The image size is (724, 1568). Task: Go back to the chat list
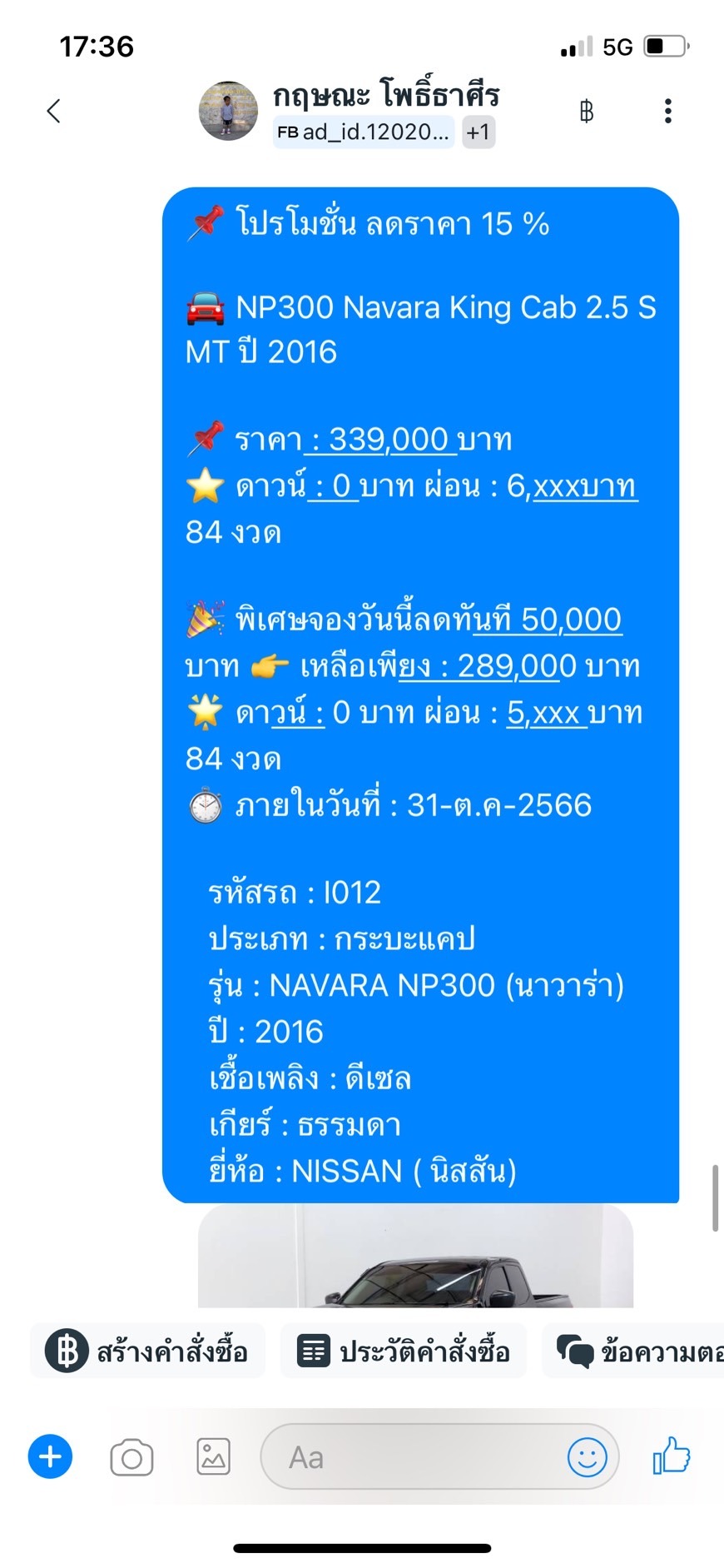(x=54, y=111)
